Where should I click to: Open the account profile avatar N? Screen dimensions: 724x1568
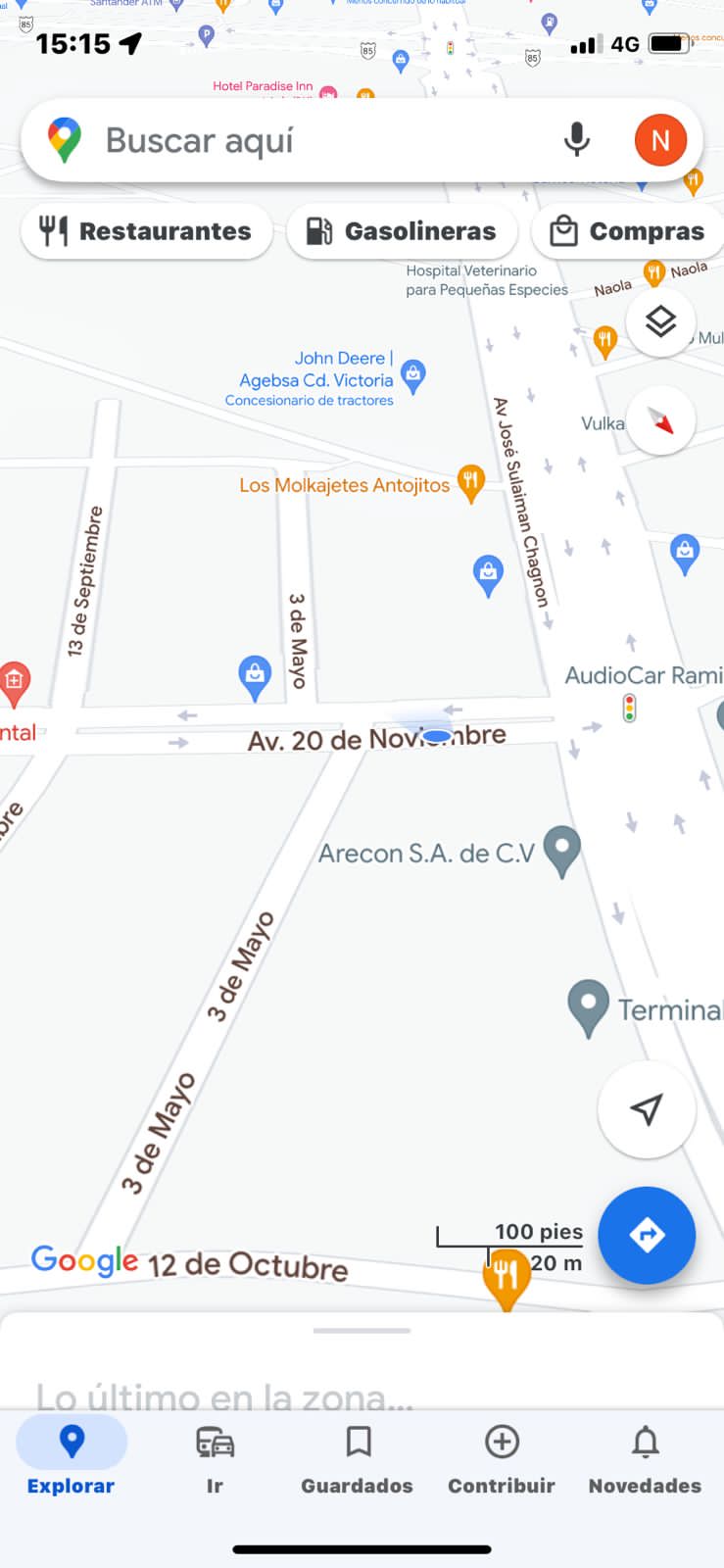coord(660,140)
